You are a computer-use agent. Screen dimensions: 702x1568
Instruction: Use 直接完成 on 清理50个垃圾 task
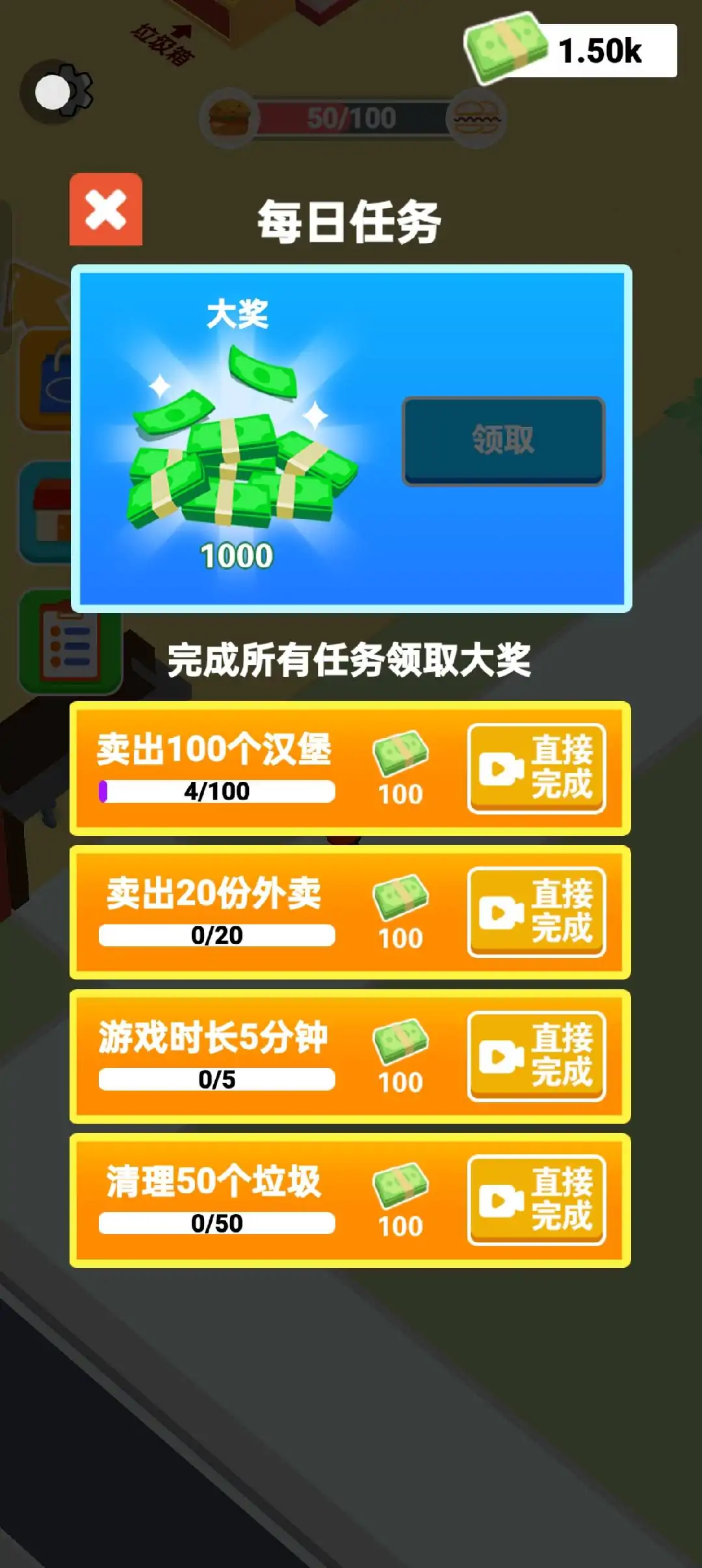(x=537, y=1200)
